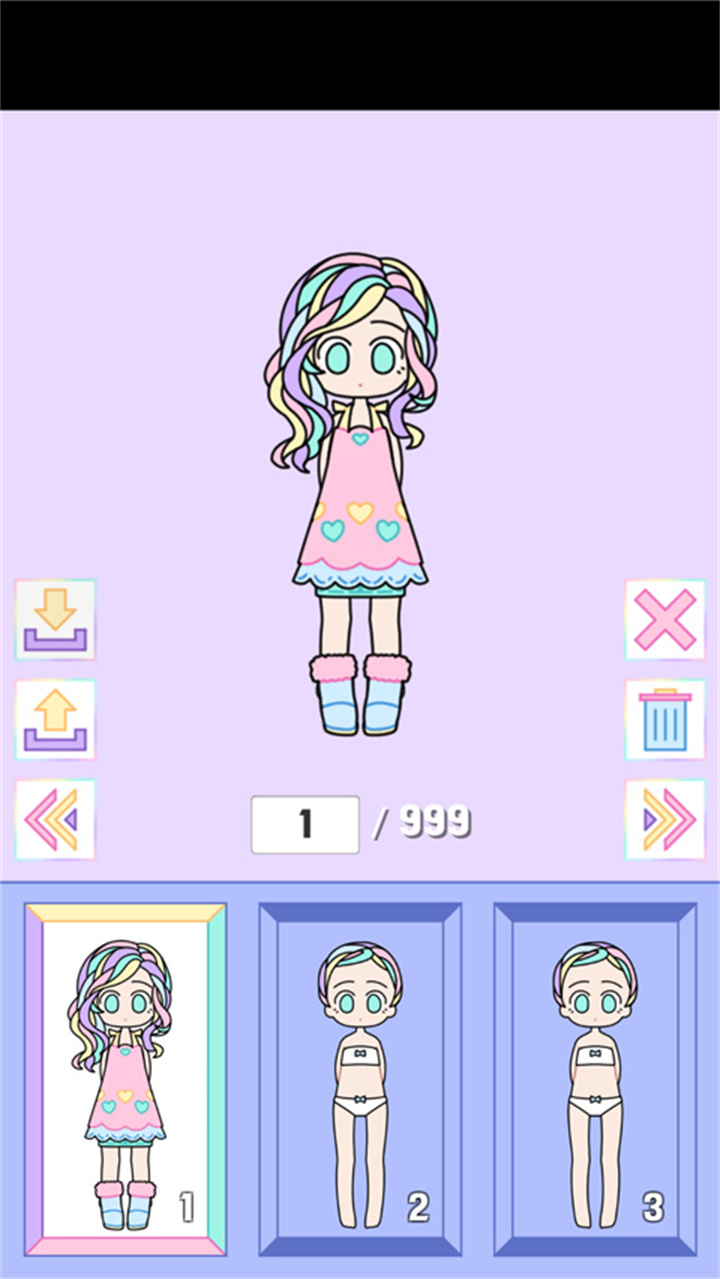Screen dimensions: 720x1279
Task: Tap the save (download arrow) icon
Action: [x=55, y=620]
